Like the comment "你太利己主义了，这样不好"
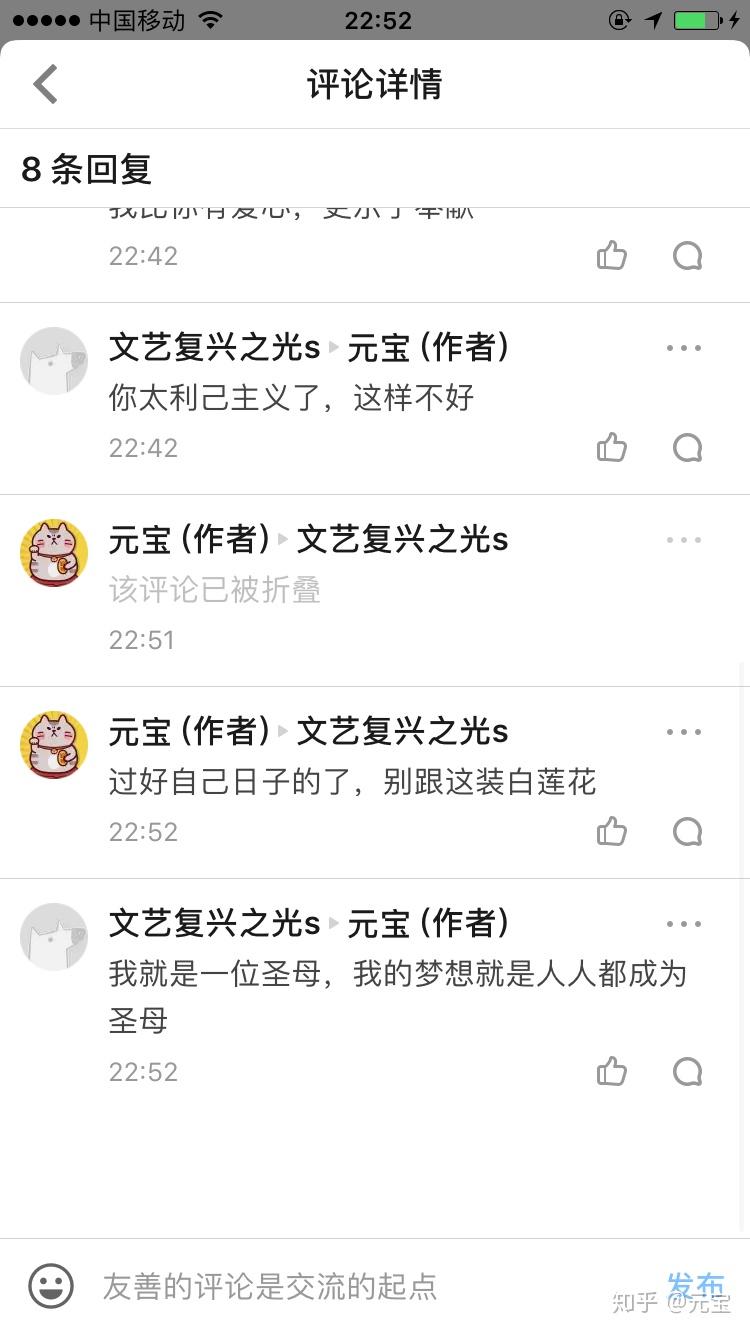This screenshot has height=1334, width=750. [612, 447]
